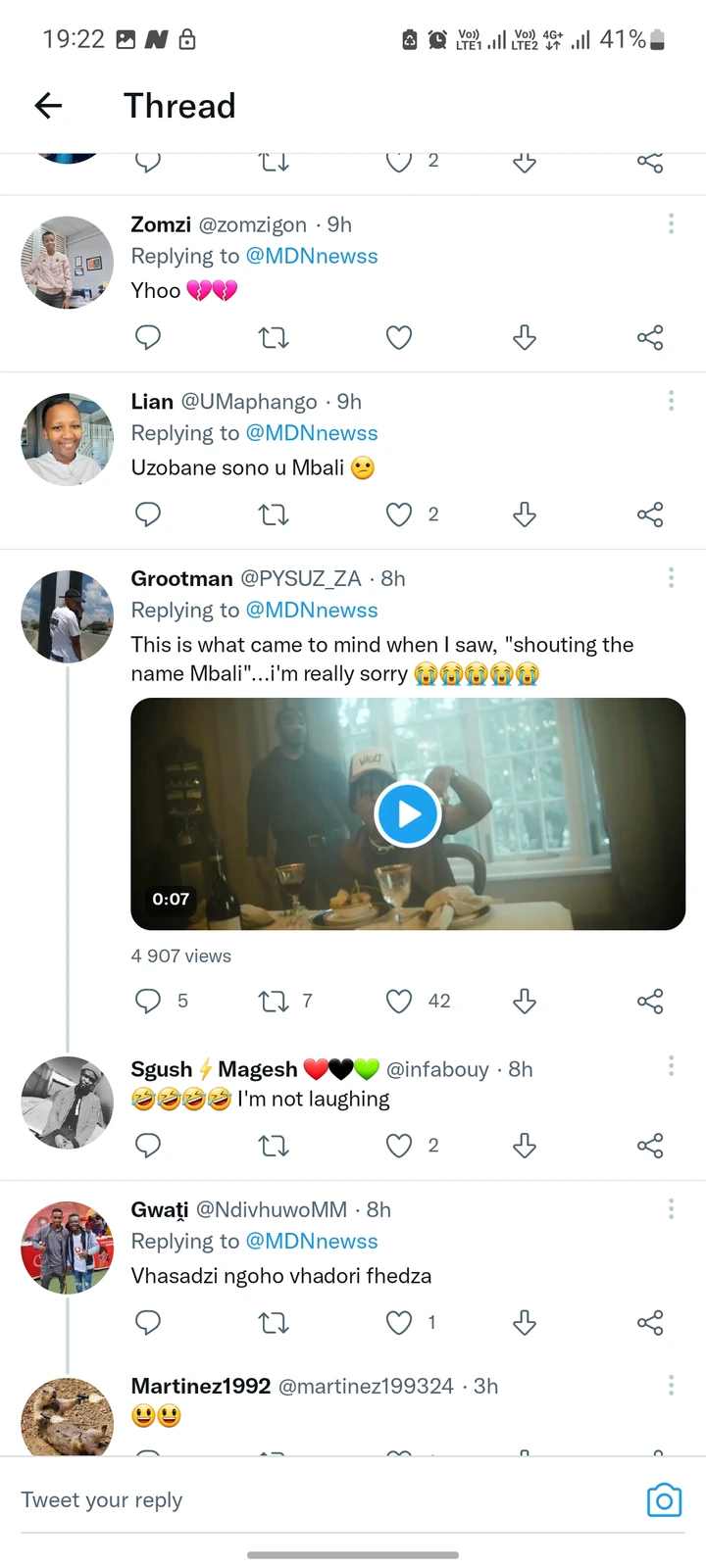The height and width of the screenshot is (1568, 706).
Task: Retweet Grootman's tweet
Action: coord(273,1001)
